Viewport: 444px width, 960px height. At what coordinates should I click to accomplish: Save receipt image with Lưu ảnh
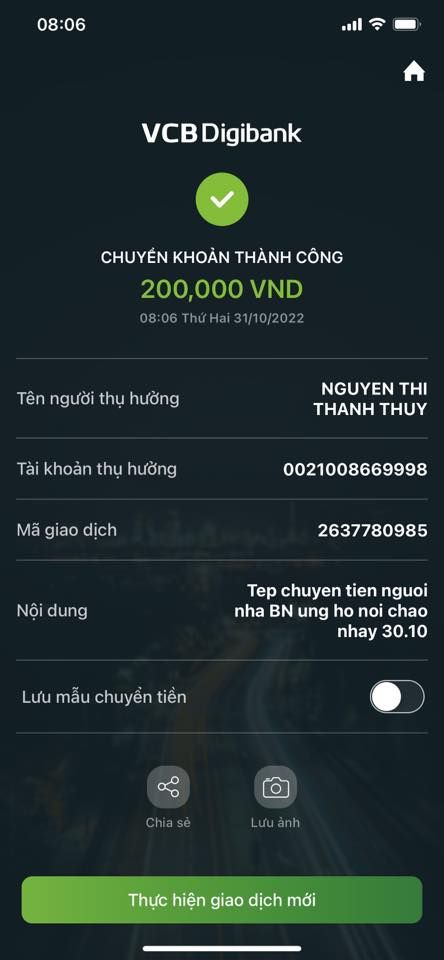276,787
